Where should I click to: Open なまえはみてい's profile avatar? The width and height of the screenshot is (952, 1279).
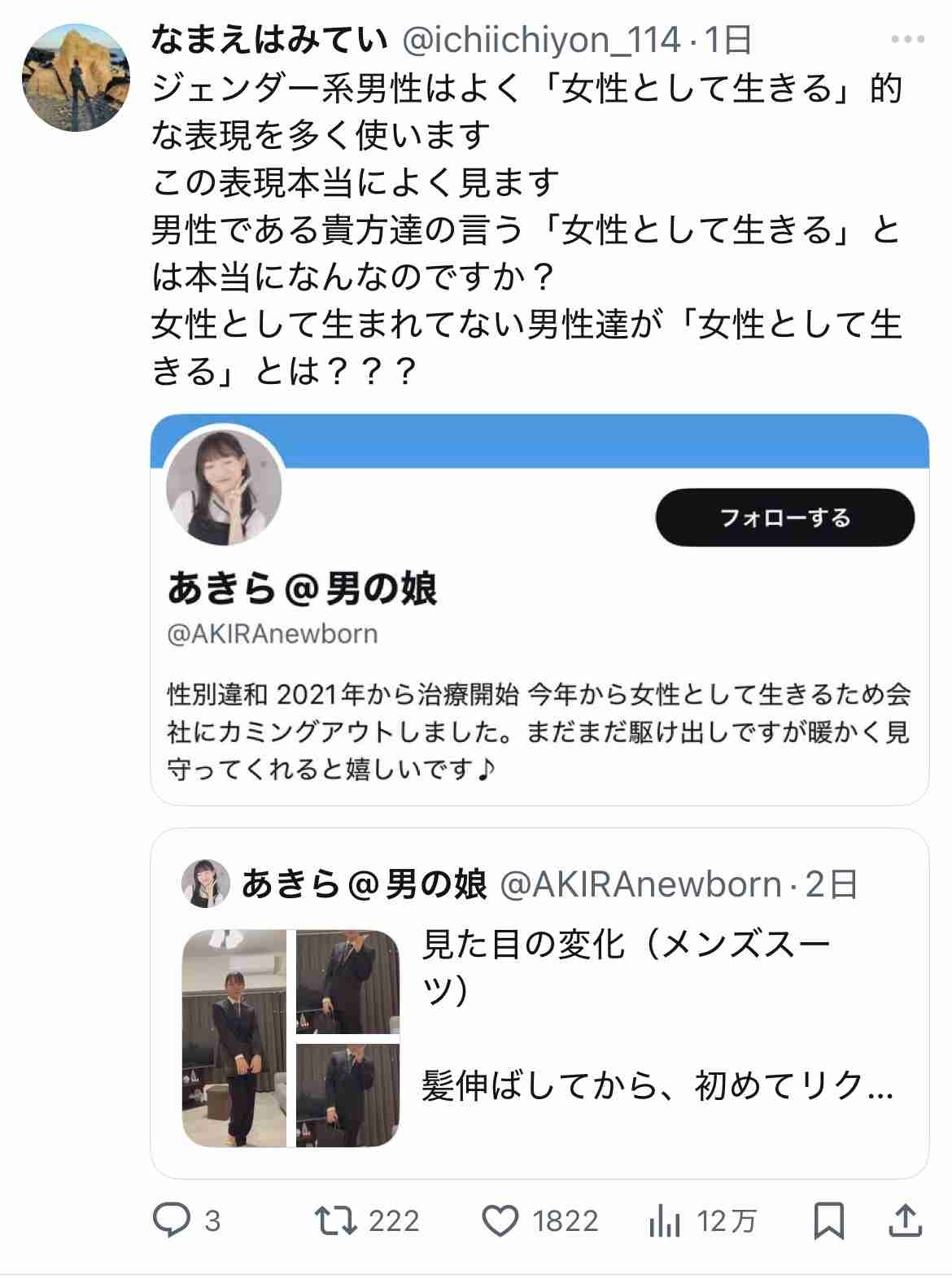pyautogui.click(x=76, y=77)
